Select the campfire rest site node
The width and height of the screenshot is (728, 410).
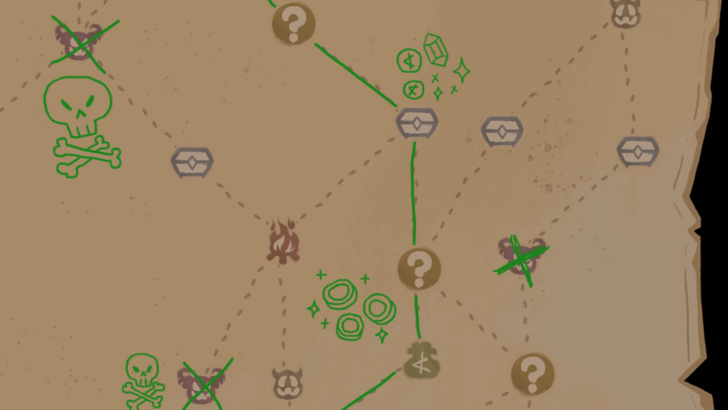coord(284,243)
